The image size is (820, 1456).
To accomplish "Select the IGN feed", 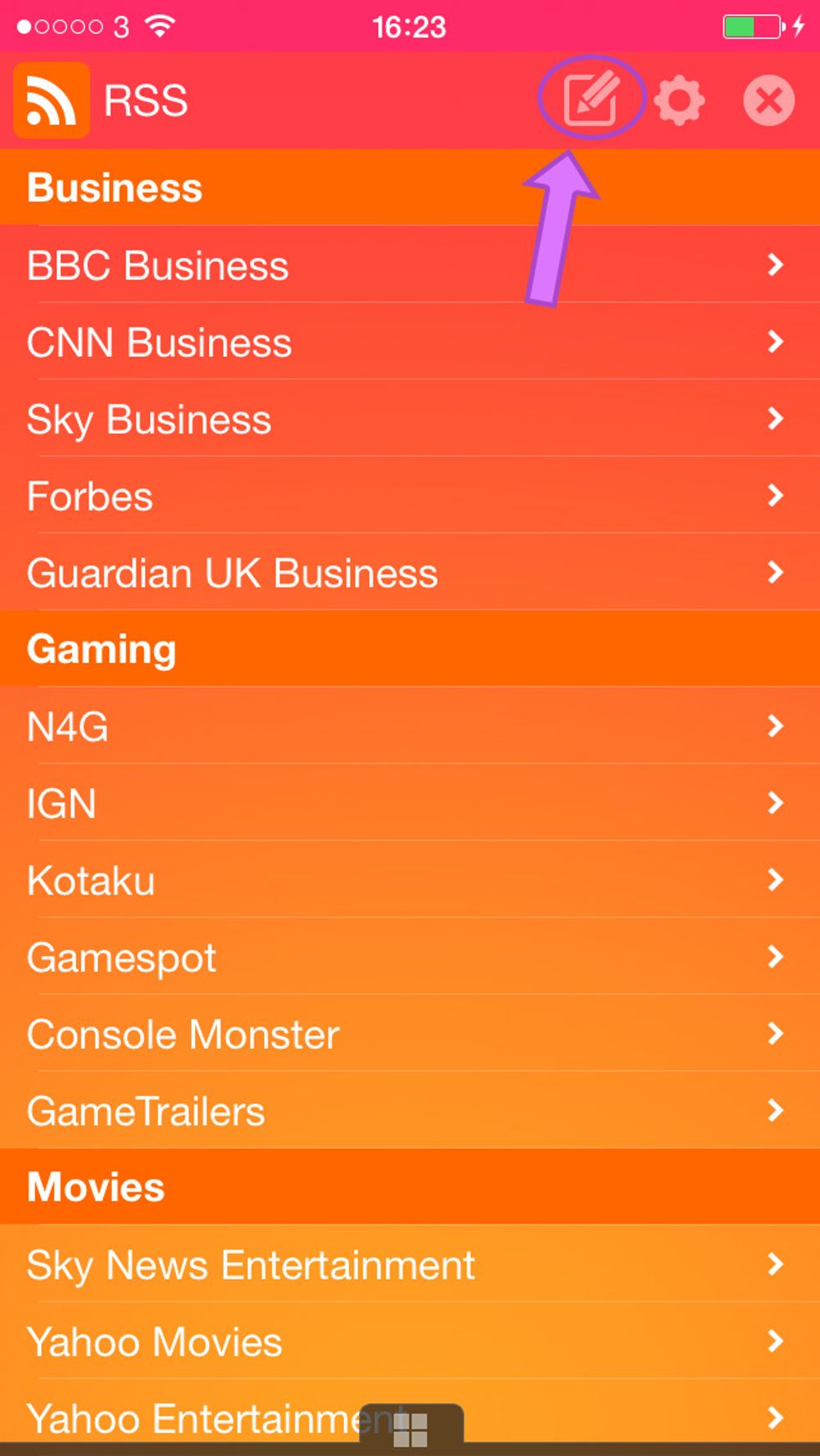I will tap(410, 802).
